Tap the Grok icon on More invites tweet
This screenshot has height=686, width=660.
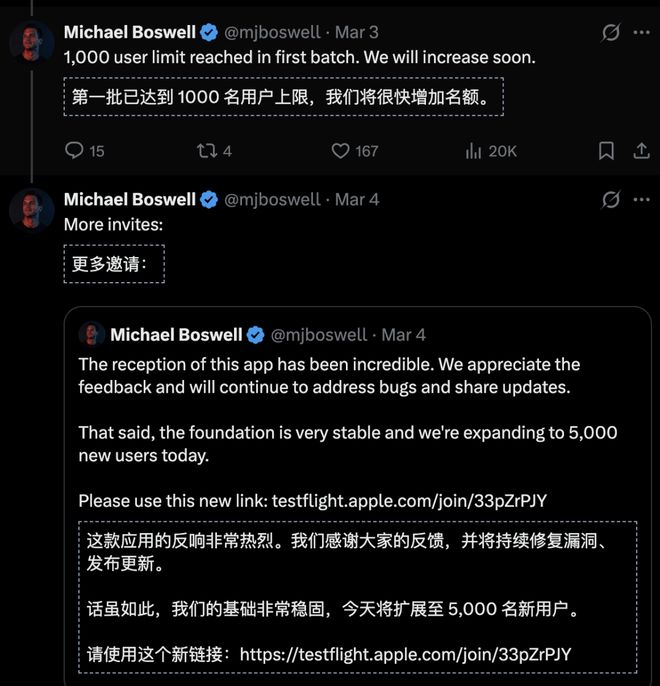point(610,199)
